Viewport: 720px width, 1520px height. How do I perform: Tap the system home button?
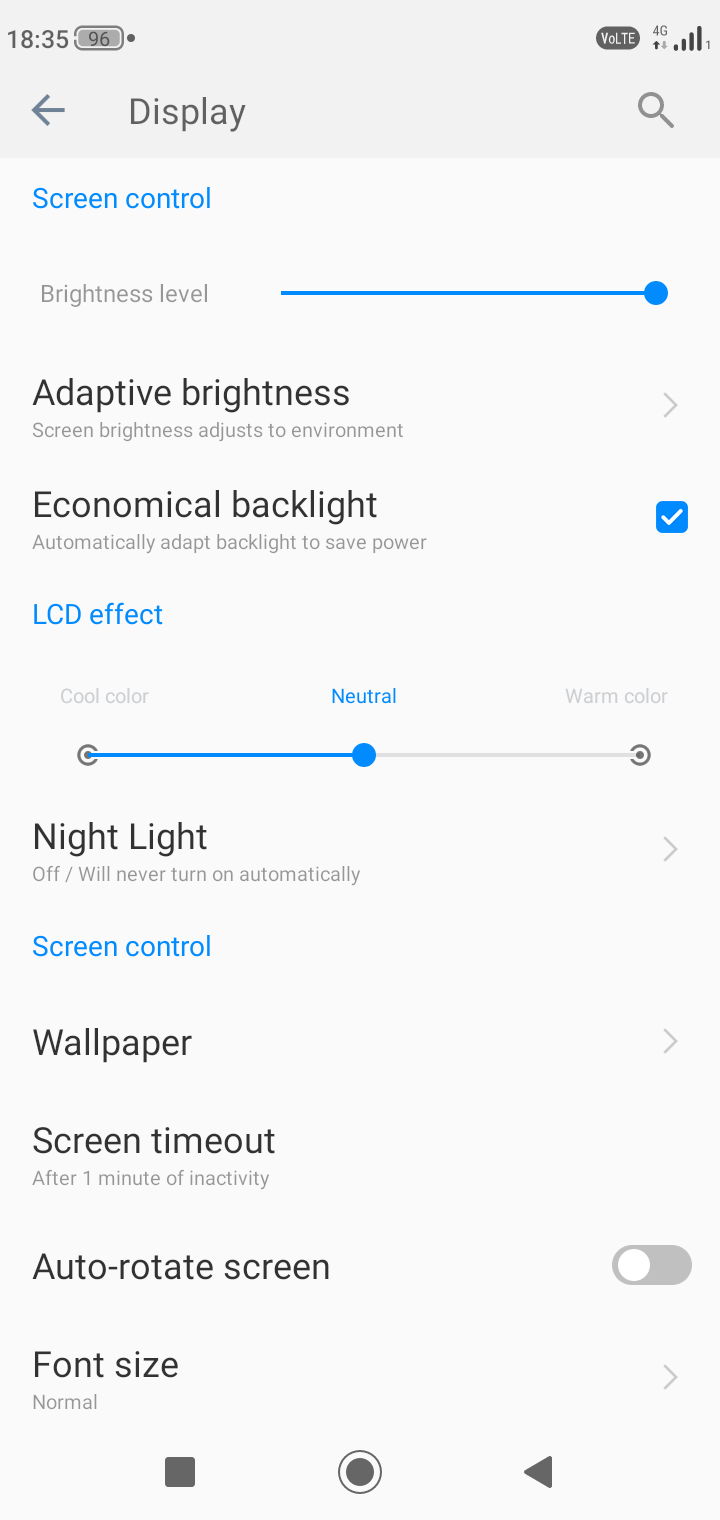point(360,1472)
